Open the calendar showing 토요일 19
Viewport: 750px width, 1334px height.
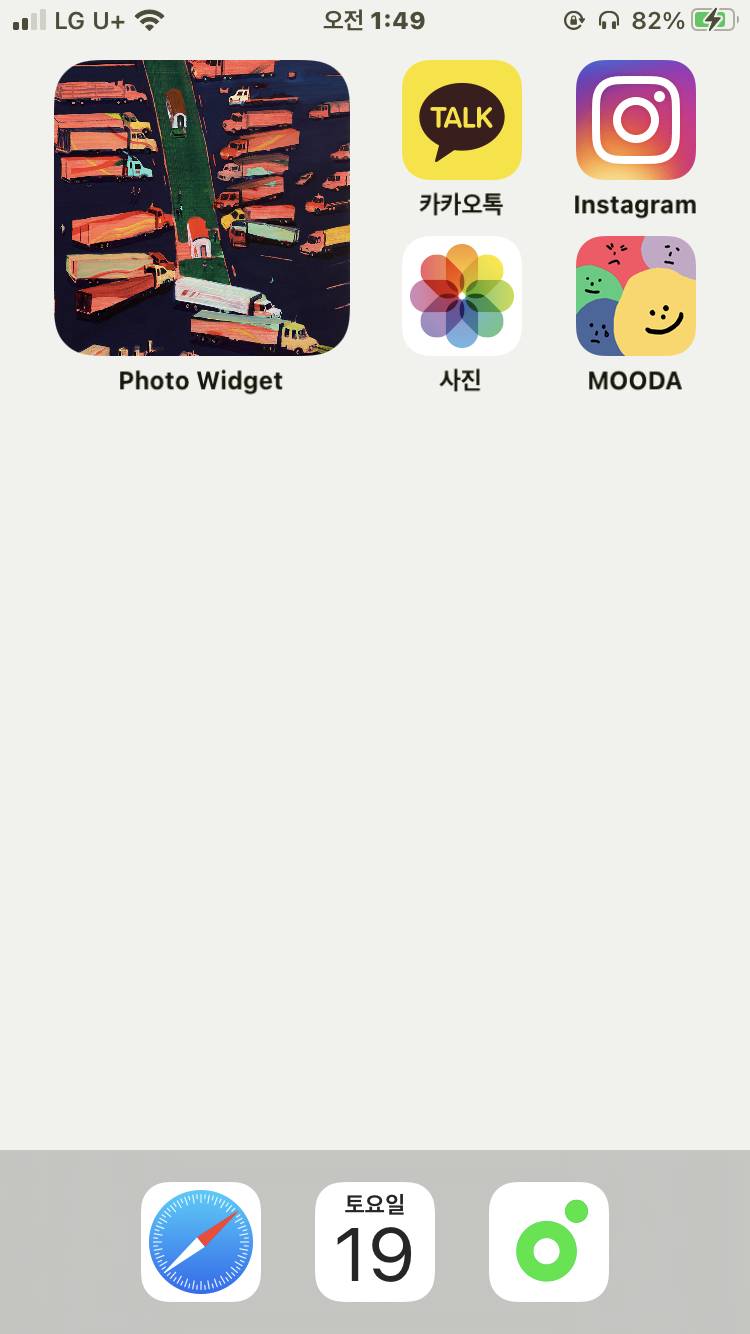[x=375, y=1242]
